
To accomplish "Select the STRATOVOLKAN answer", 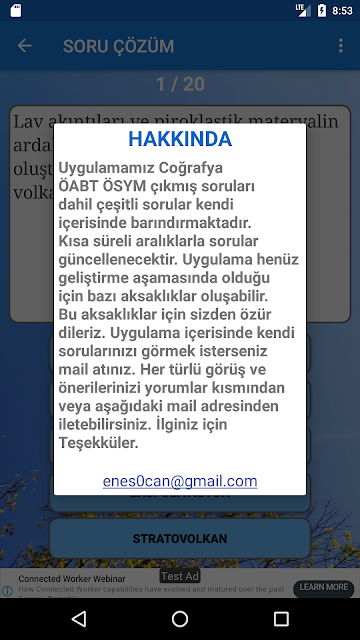I will click(x=180, y=538).
